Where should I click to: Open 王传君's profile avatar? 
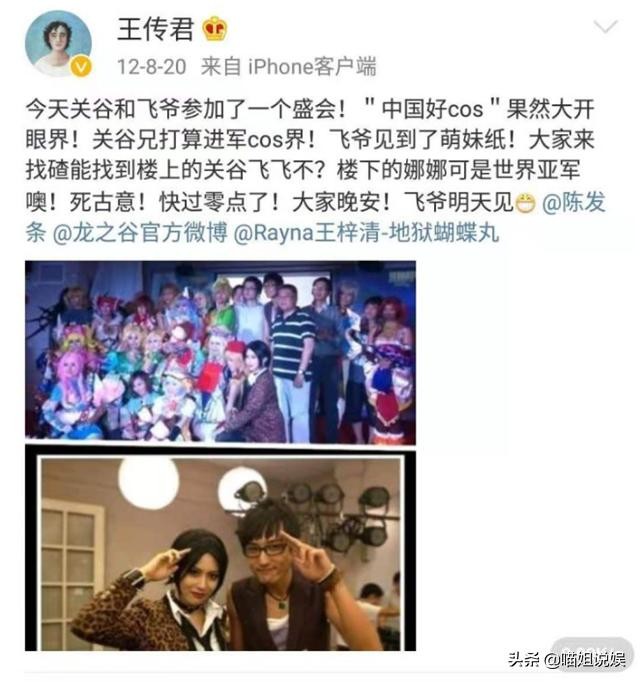[58, 44]
